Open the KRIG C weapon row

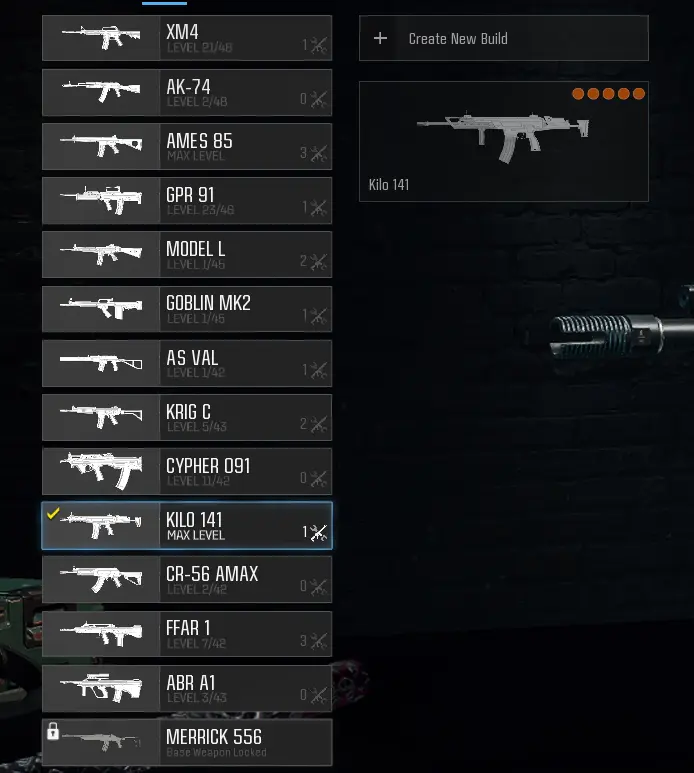[187, 417]
